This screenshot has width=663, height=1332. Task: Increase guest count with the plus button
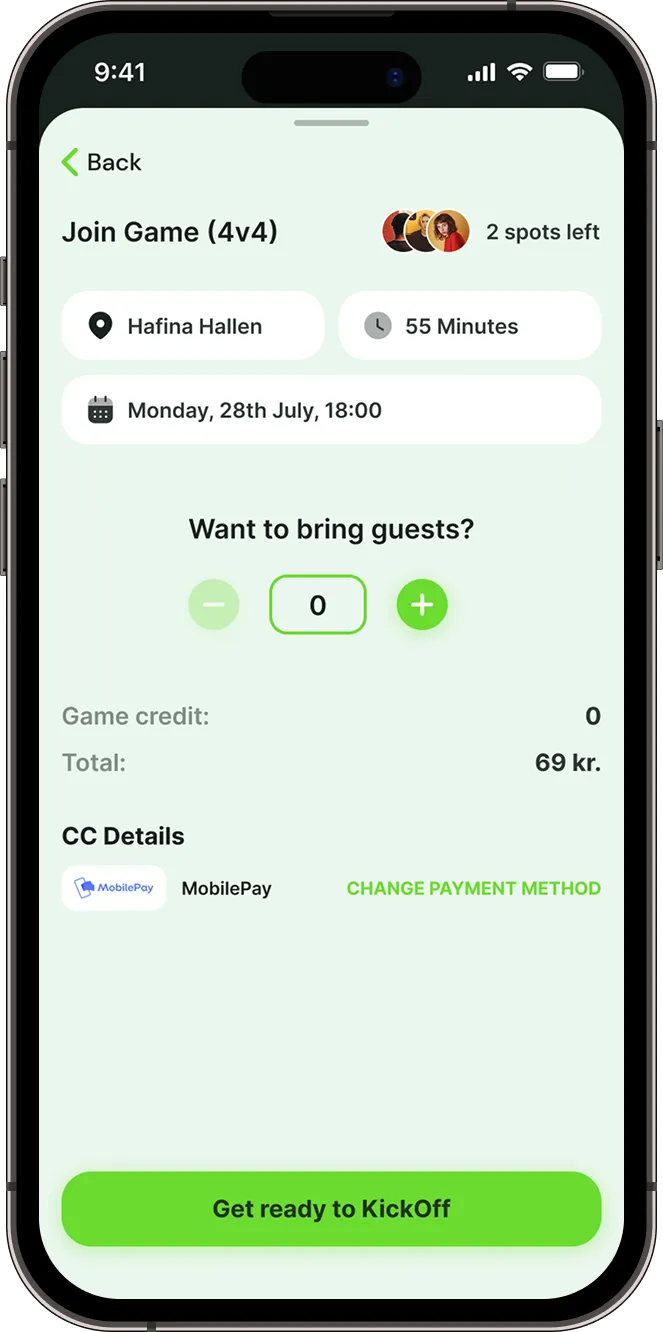click(422, 604)
